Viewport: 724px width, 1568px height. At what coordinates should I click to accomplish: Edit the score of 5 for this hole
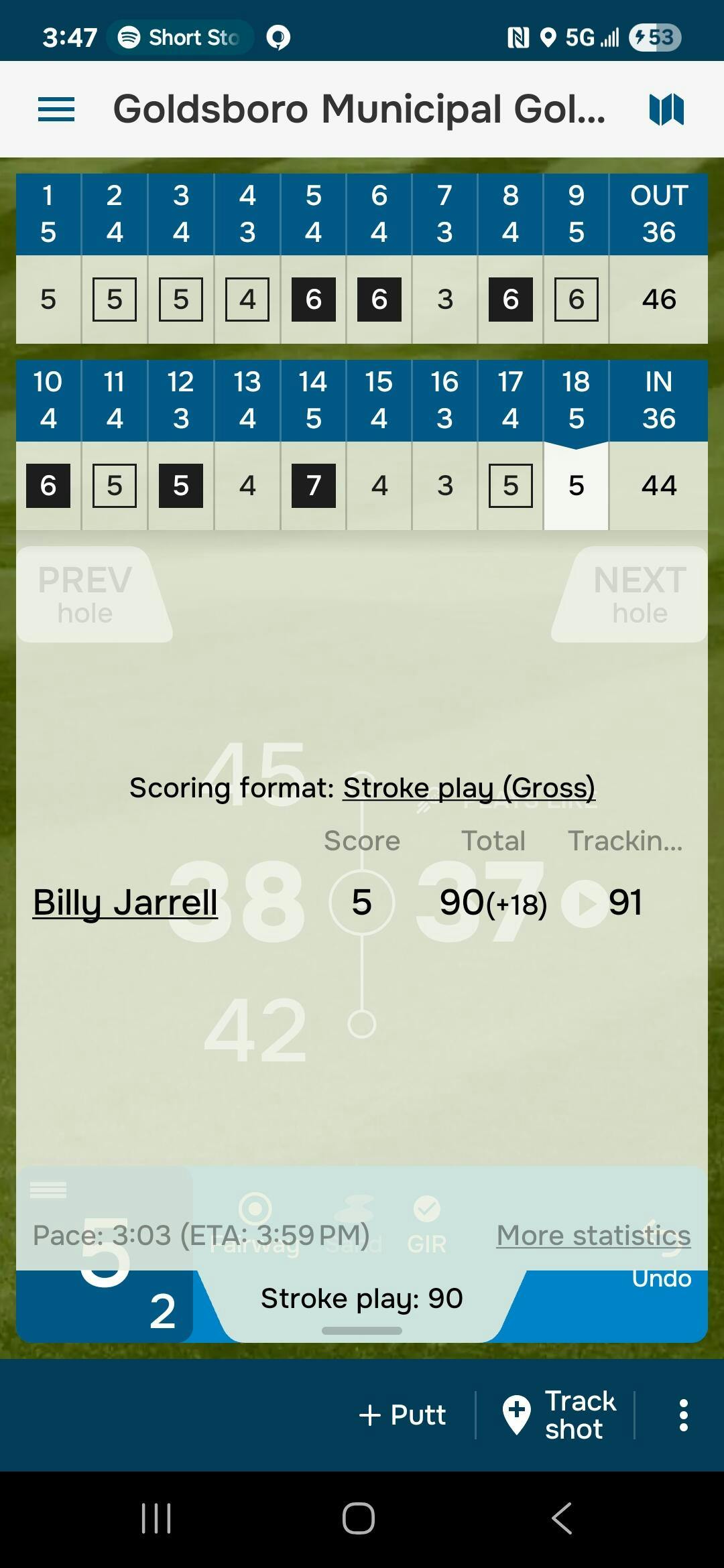362,903
